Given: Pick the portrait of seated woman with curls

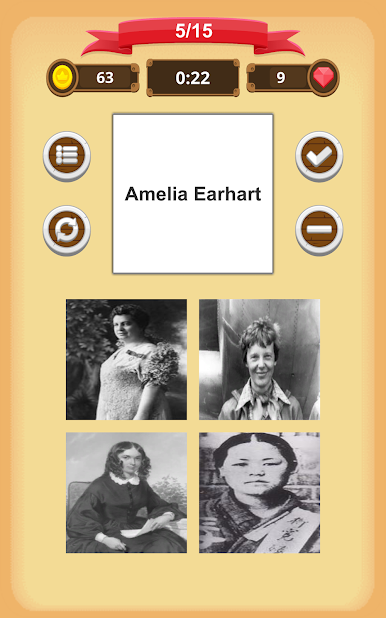Looking at the screenshot, I should [x=126, y=493].
